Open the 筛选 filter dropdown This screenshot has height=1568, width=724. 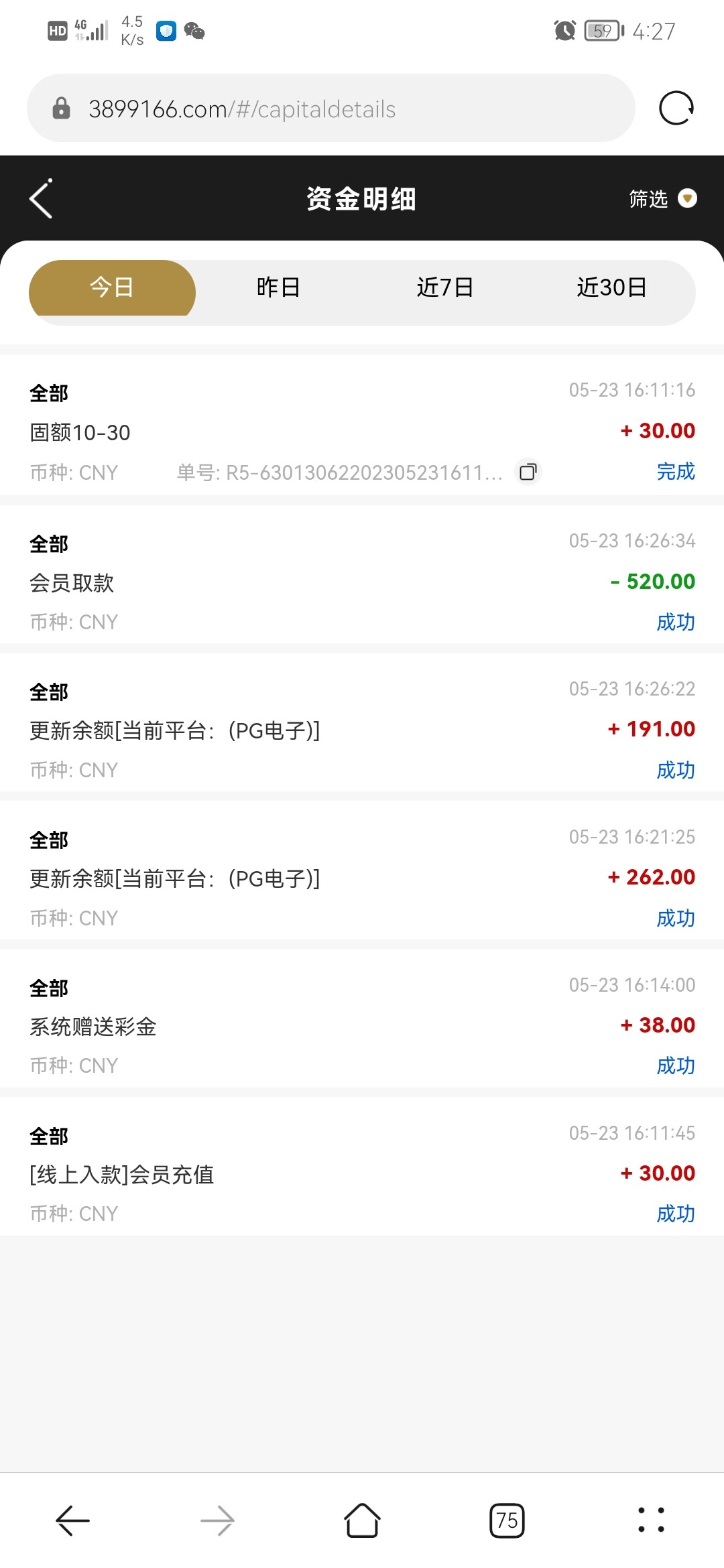pyautogui.click(x=662, y=198)
